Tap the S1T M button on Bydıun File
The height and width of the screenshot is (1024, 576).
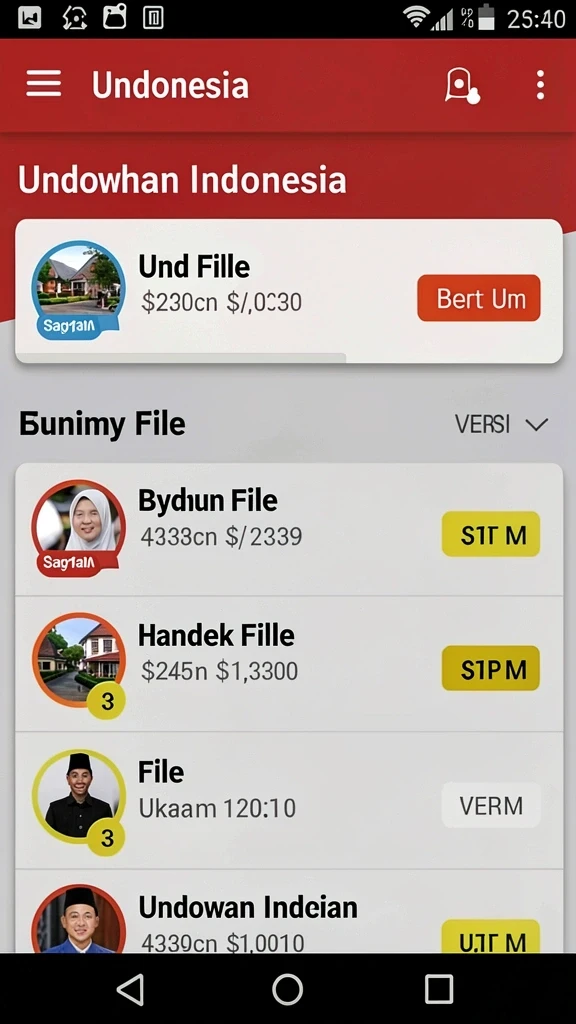[491, 534]
